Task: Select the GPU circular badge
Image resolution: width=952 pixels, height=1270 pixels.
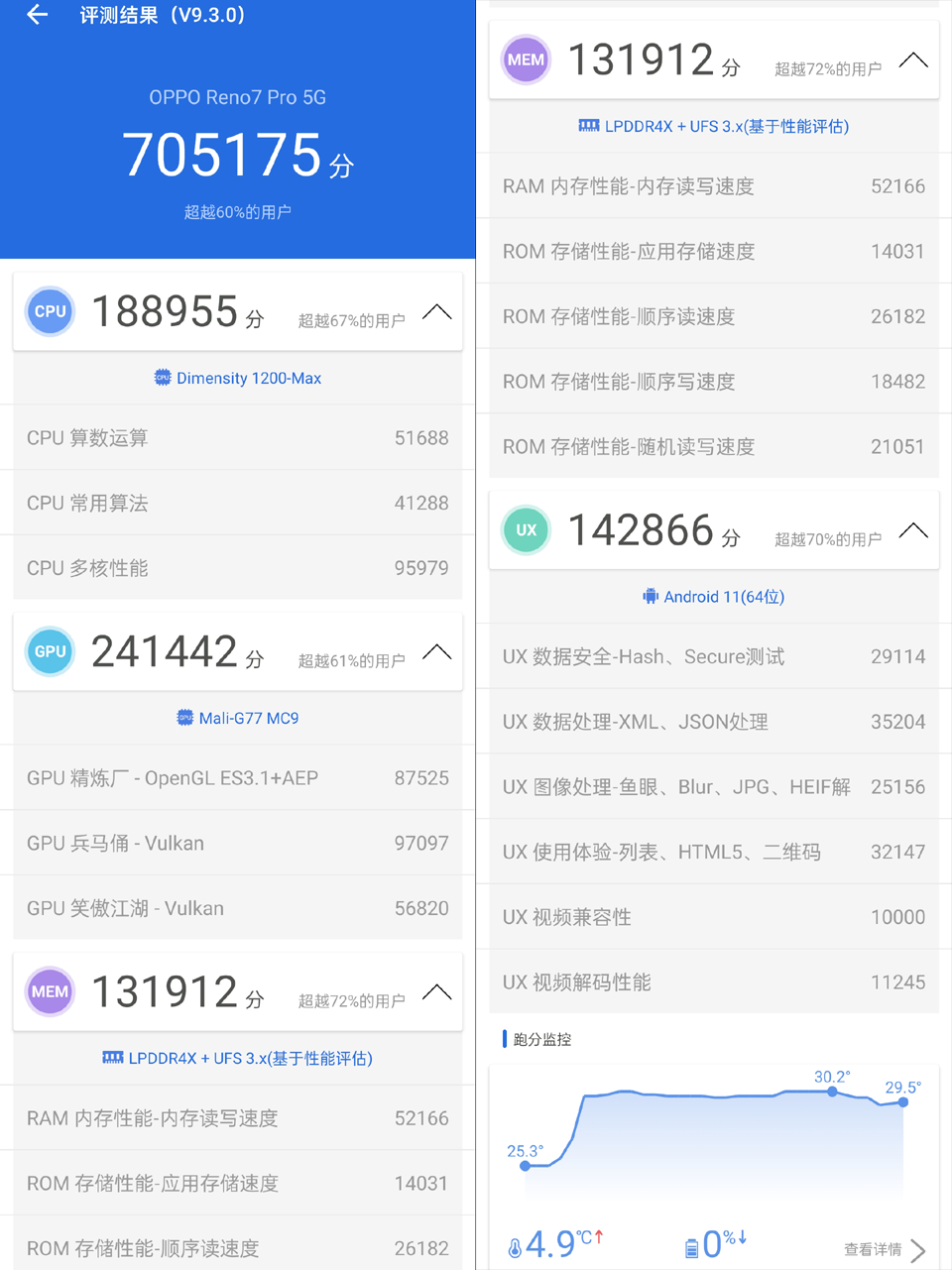Action: point(50,651)
